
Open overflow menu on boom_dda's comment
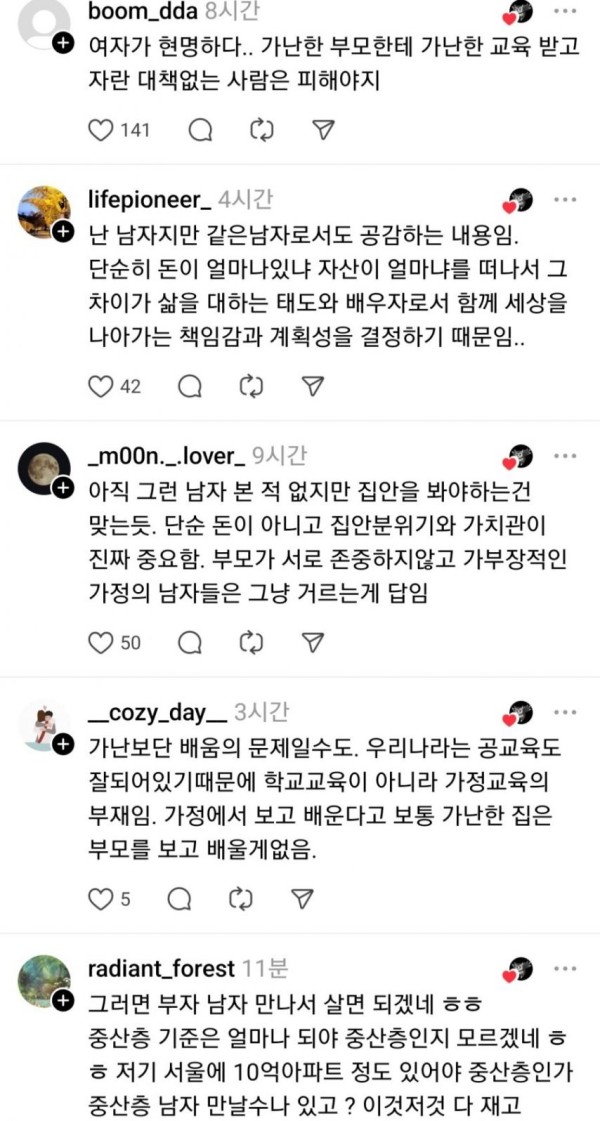tap(567, 11)
